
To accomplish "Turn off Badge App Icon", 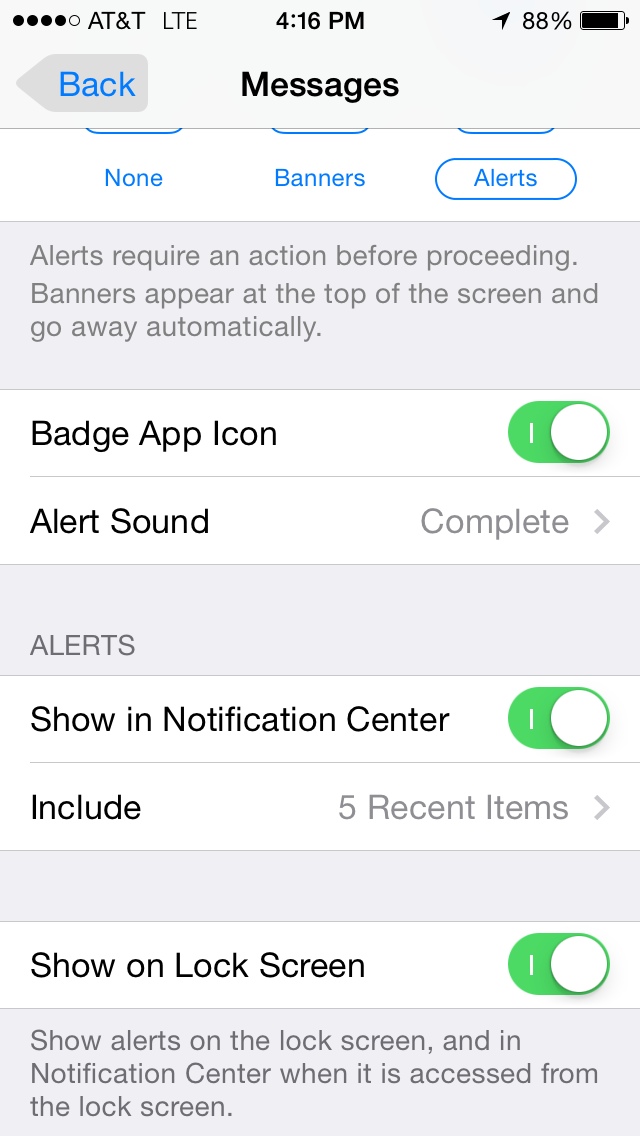I will tap(558, 433).
